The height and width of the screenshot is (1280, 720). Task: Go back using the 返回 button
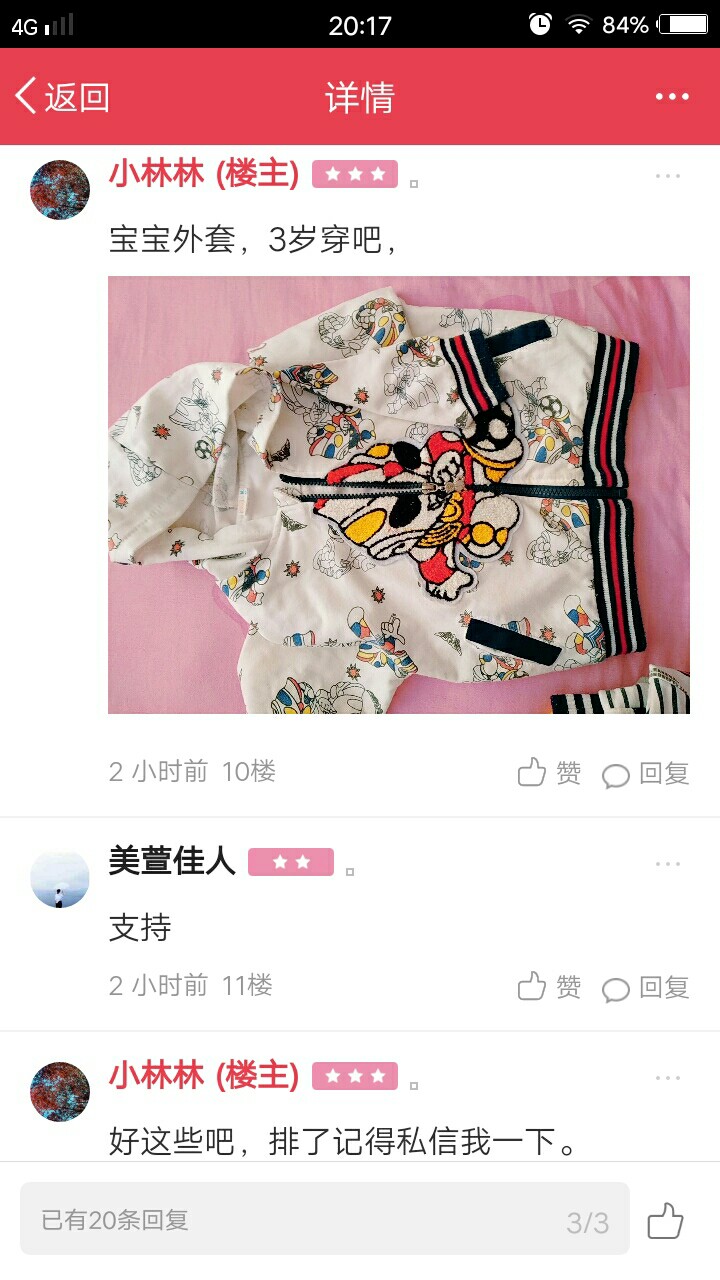coord(62,97)
